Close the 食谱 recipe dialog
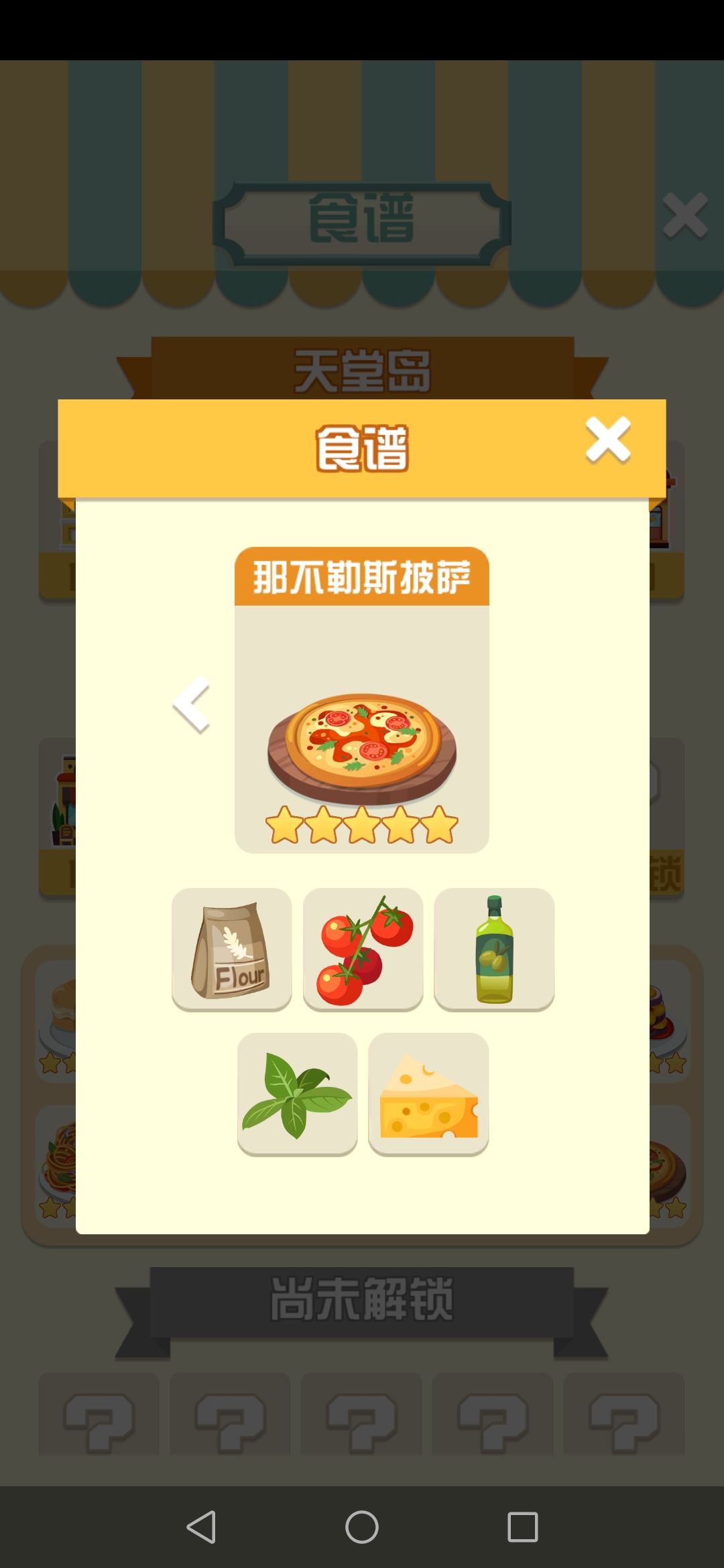The height and width of the screenshot is (1568, 724). click(x=607, y=439)
